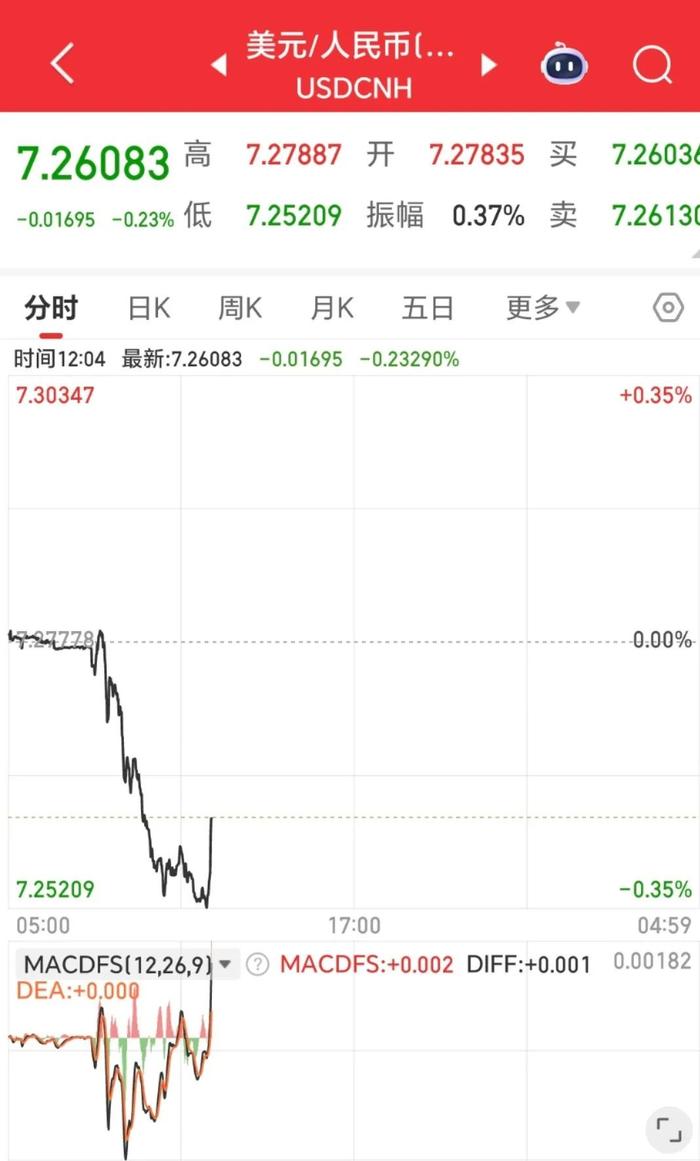
Task: Open the robot assistant icon
Action: pyautogui.click(x=565, y=66)
